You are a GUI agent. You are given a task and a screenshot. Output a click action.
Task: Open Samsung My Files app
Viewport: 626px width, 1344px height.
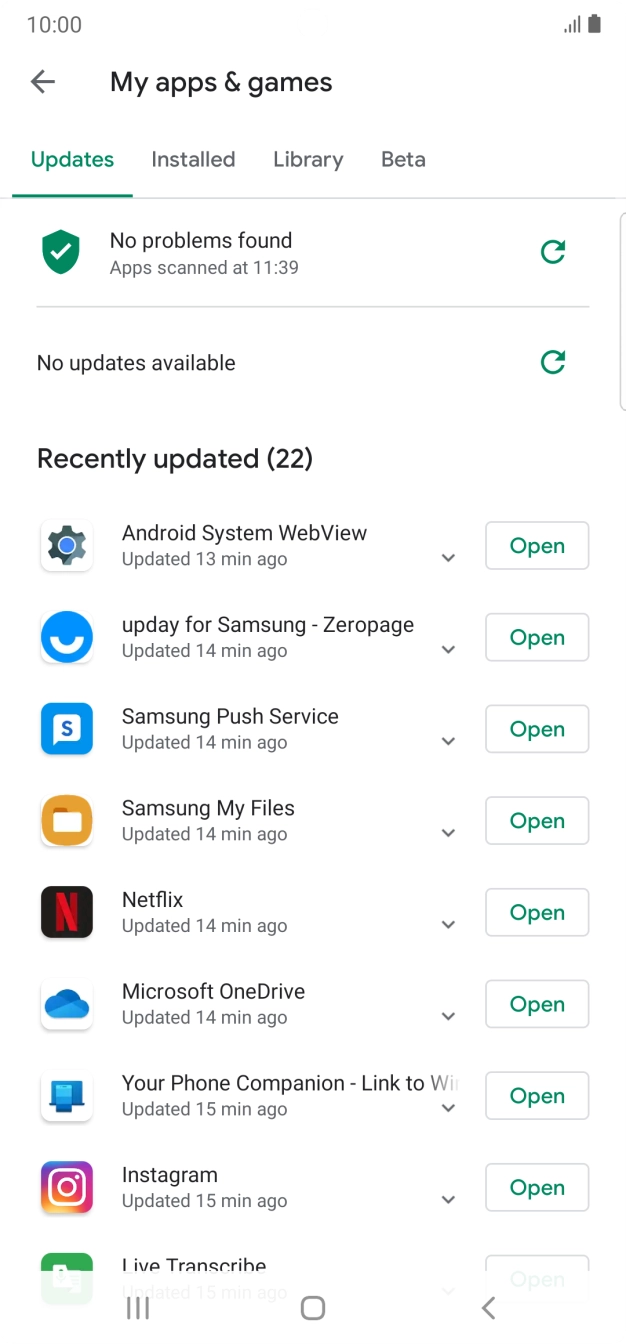(537, 821)
